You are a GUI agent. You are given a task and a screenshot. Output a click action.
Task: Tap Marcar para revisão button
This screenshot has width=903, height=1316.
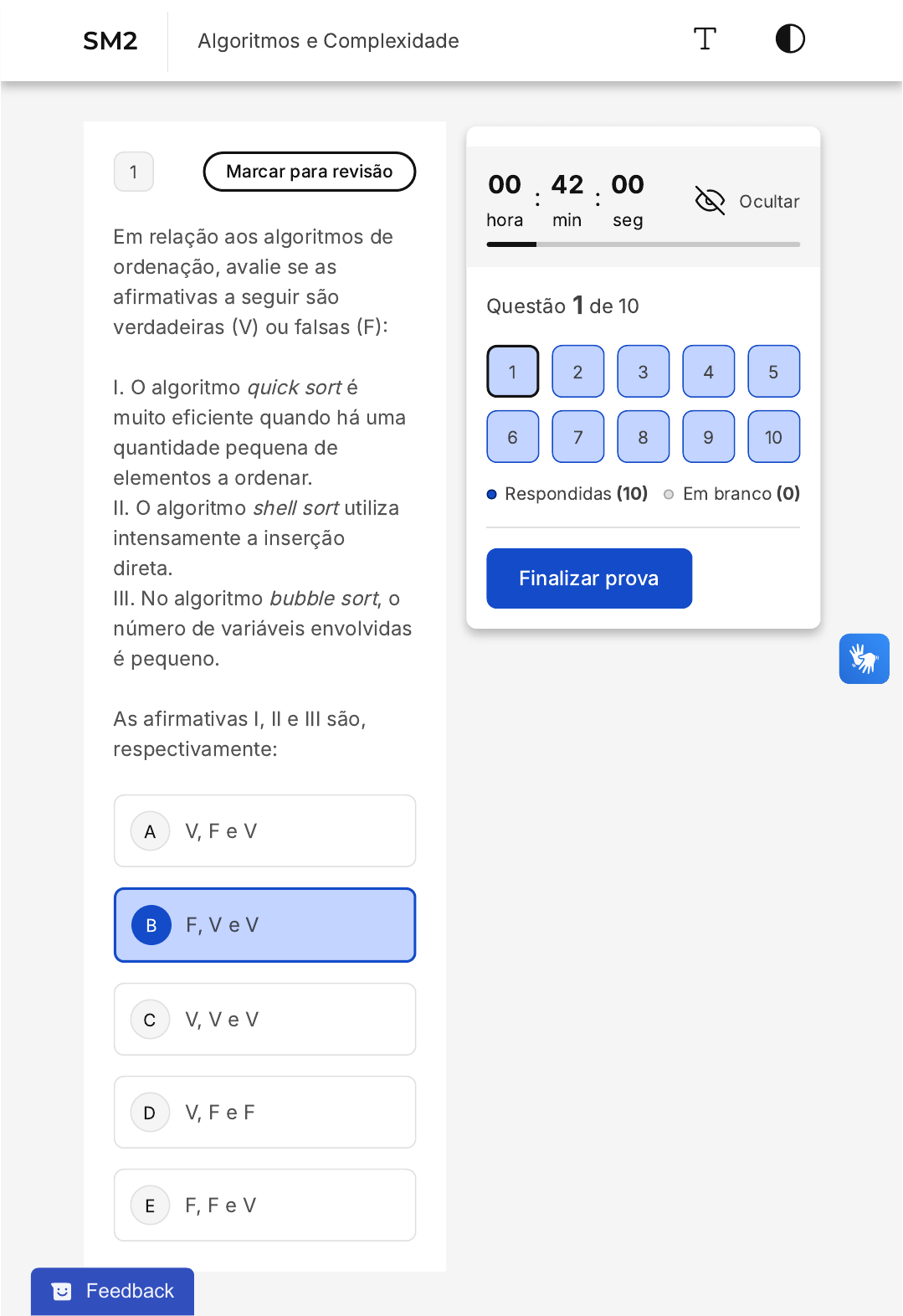310,172
